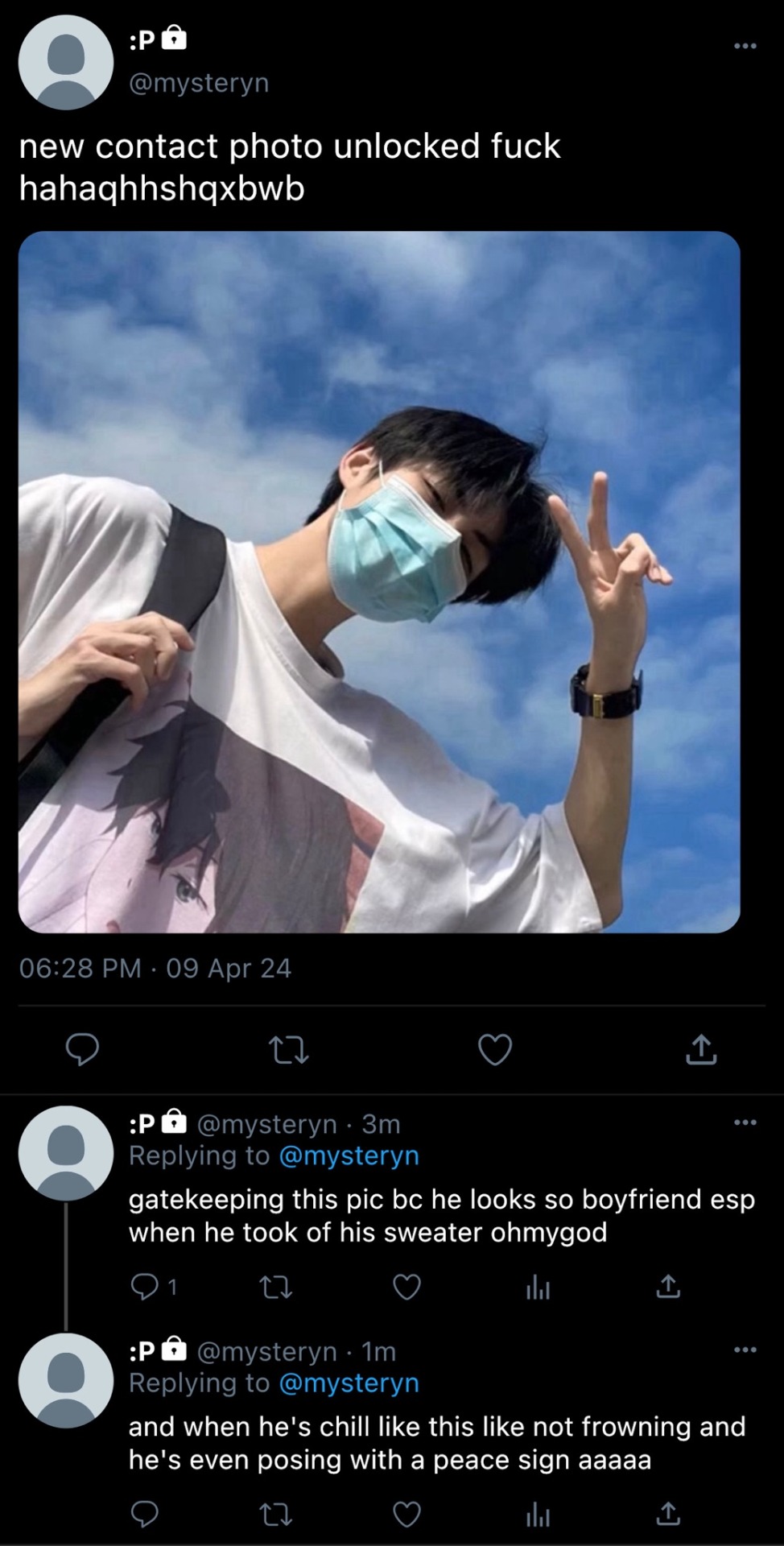The image size is (784, 1546).
Task: Open the attached photo in the main tweet
Action: point(379,581)
